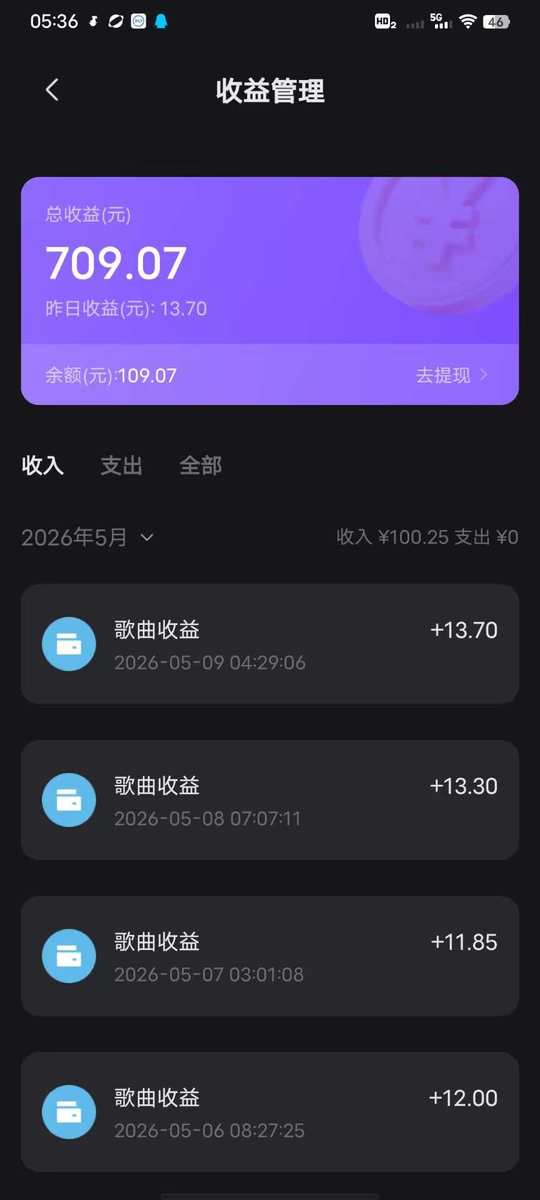
Task: Open the +12.00 歌曲收益 record
Action: 270,1112
